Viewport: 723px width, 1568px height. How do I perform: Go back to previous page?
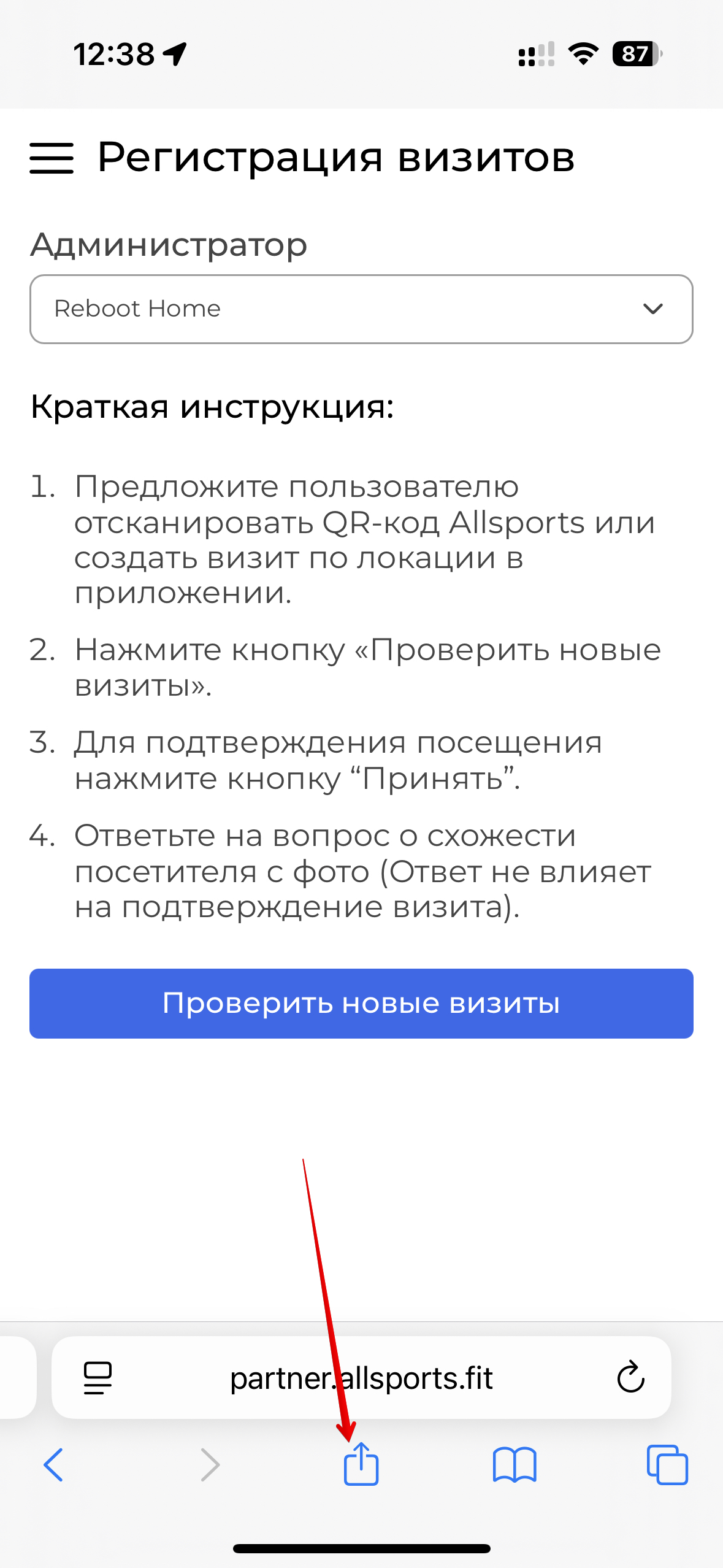[53, 1465]
